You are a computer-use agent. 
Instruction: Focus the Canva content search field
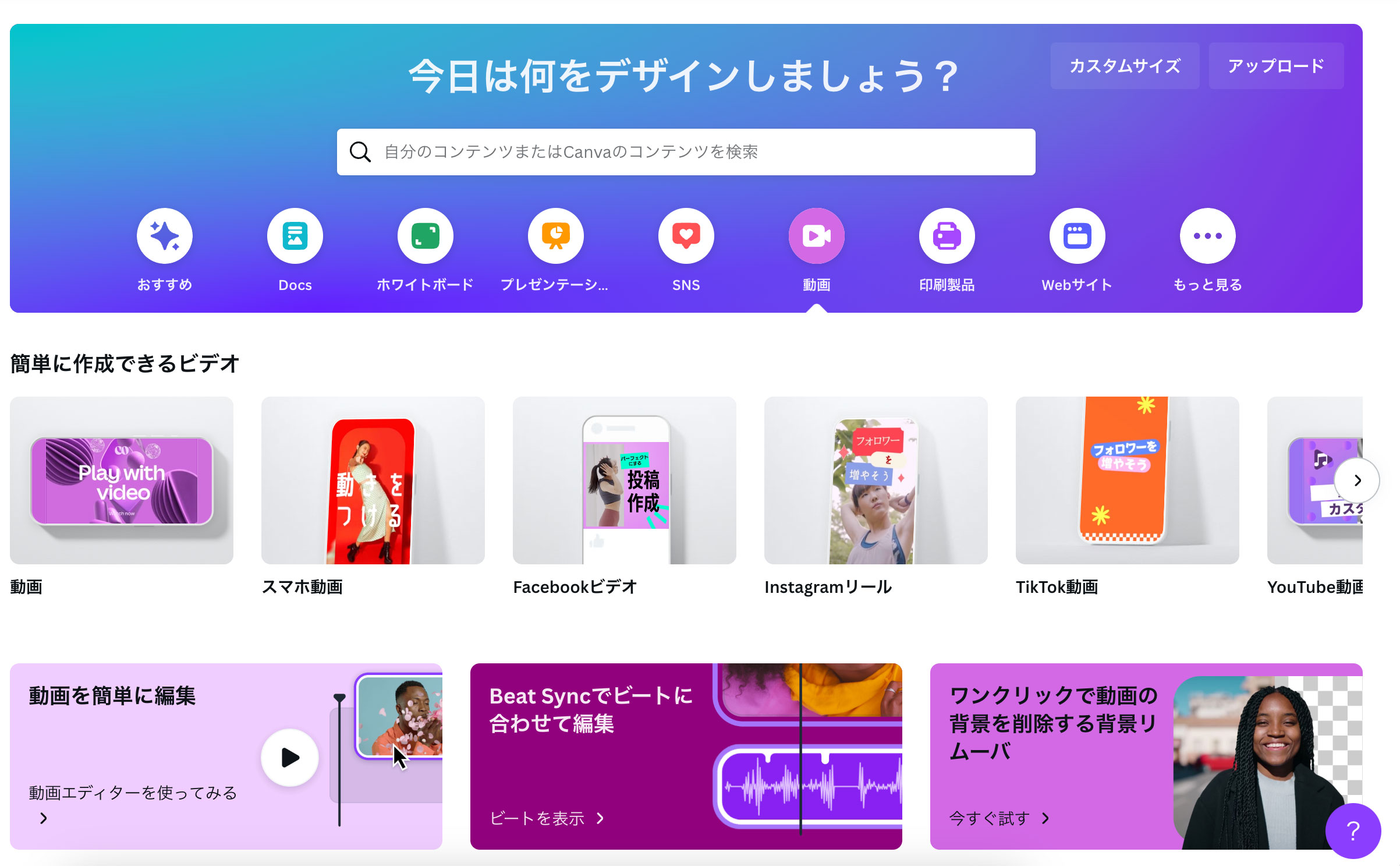tap(686, 152)
